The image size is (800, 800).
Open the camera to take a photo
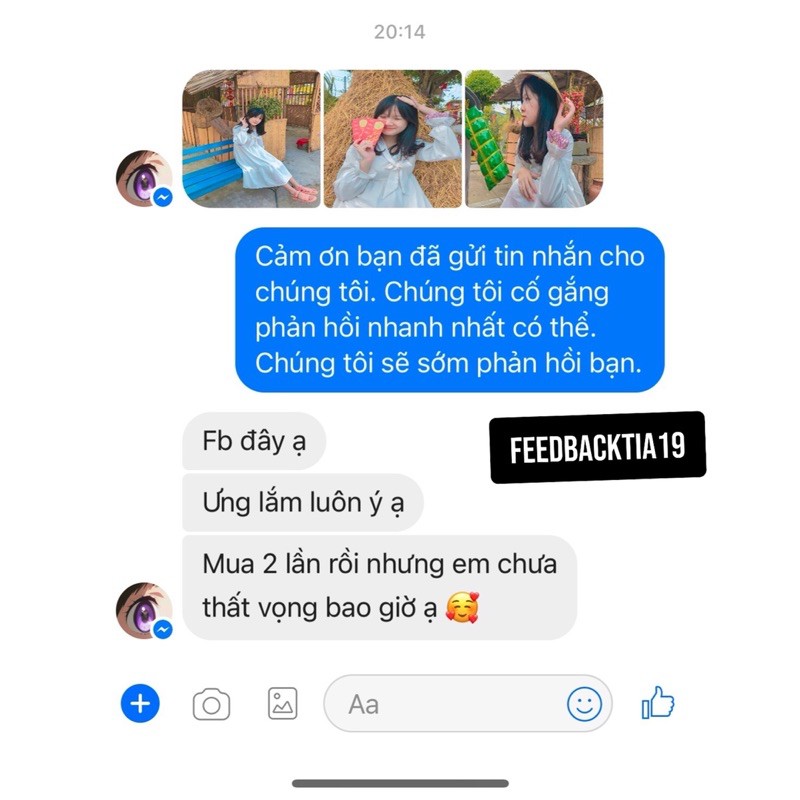[211, 705]
